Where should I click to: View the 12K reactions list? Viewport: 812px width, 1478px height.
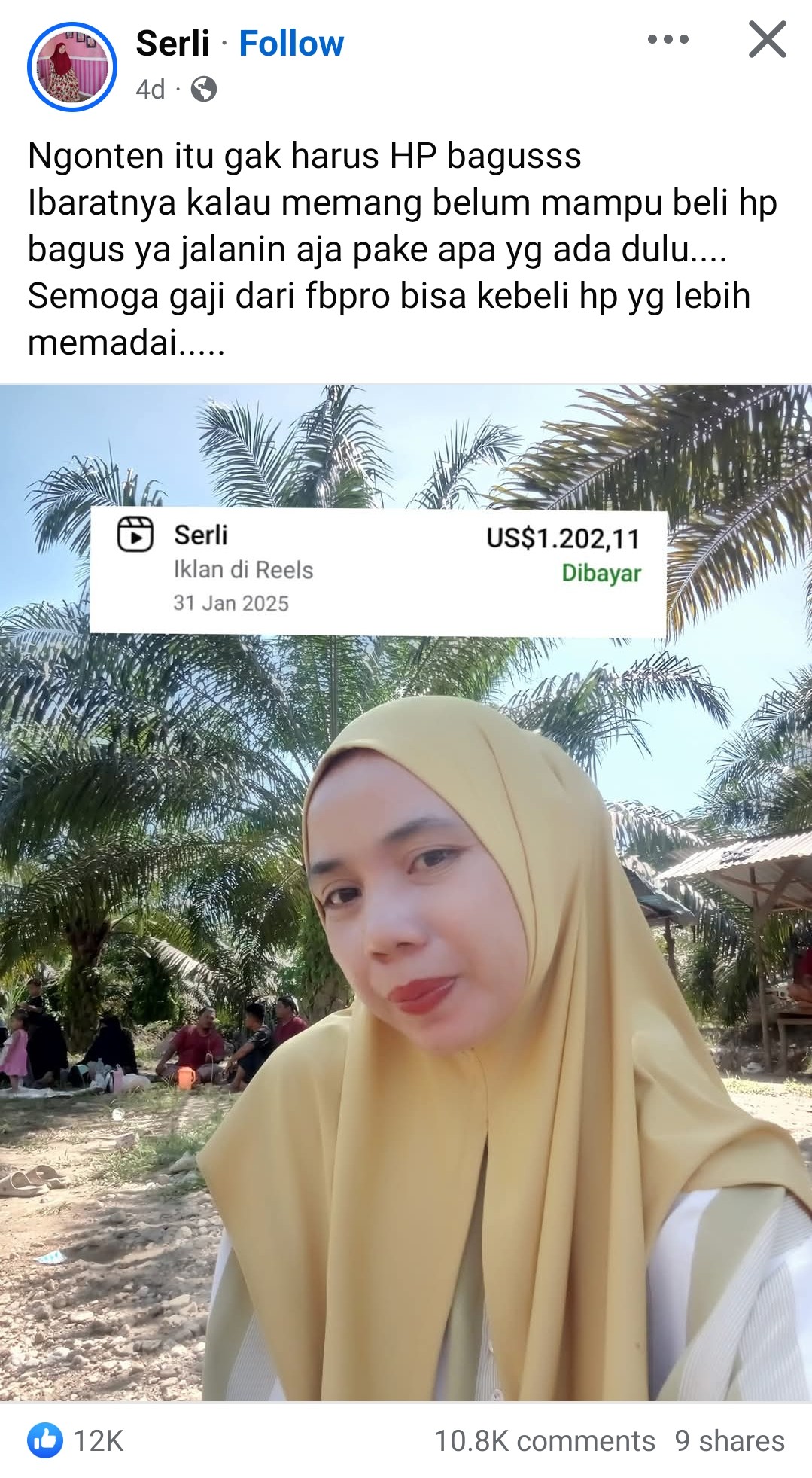click(x=75, y=1440)
